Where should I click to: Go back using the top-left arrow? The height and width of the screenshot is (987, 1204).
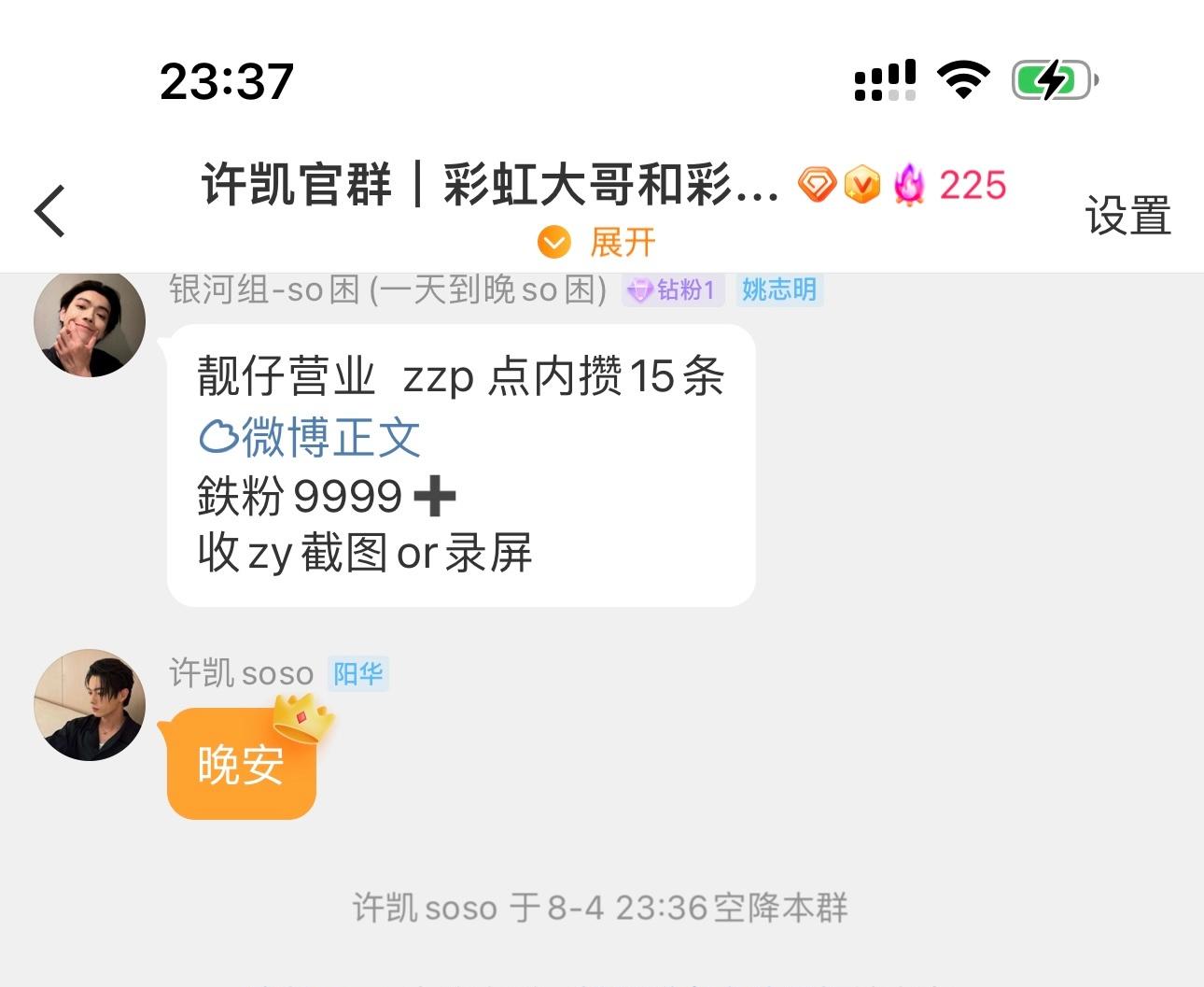[50, 211]
